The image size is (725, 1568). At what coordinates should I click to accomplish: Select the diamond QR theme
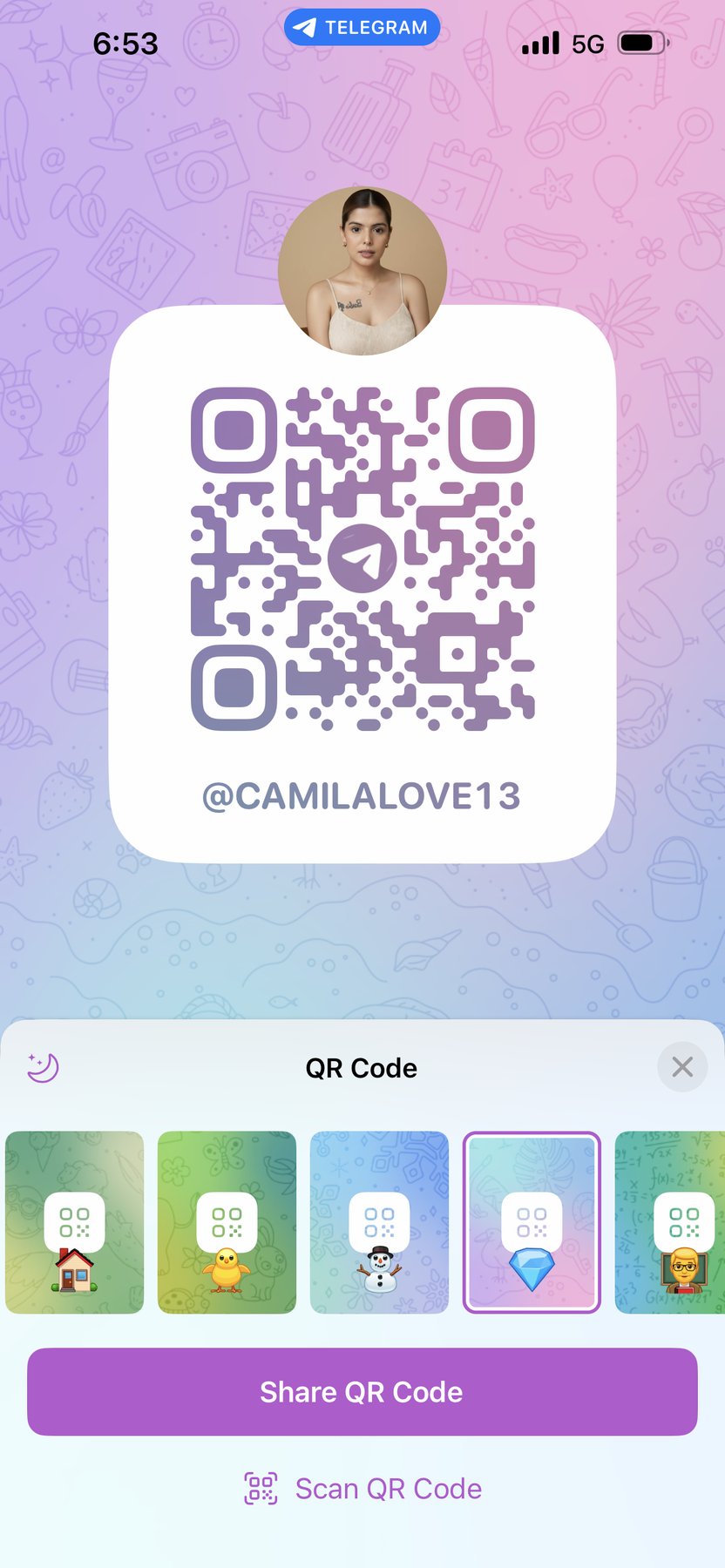point(532,1222)
